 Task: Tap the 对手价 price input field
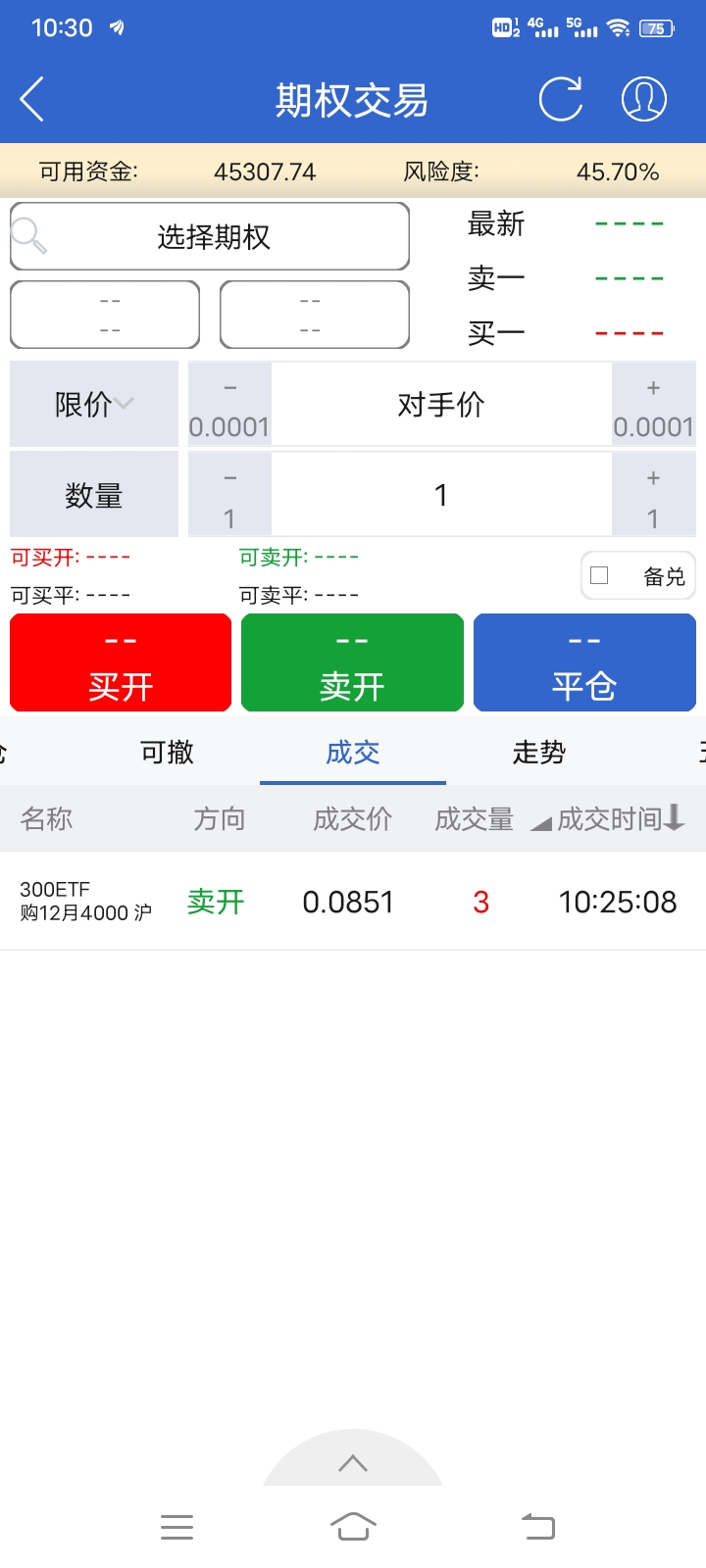click(x=441, y=405)
